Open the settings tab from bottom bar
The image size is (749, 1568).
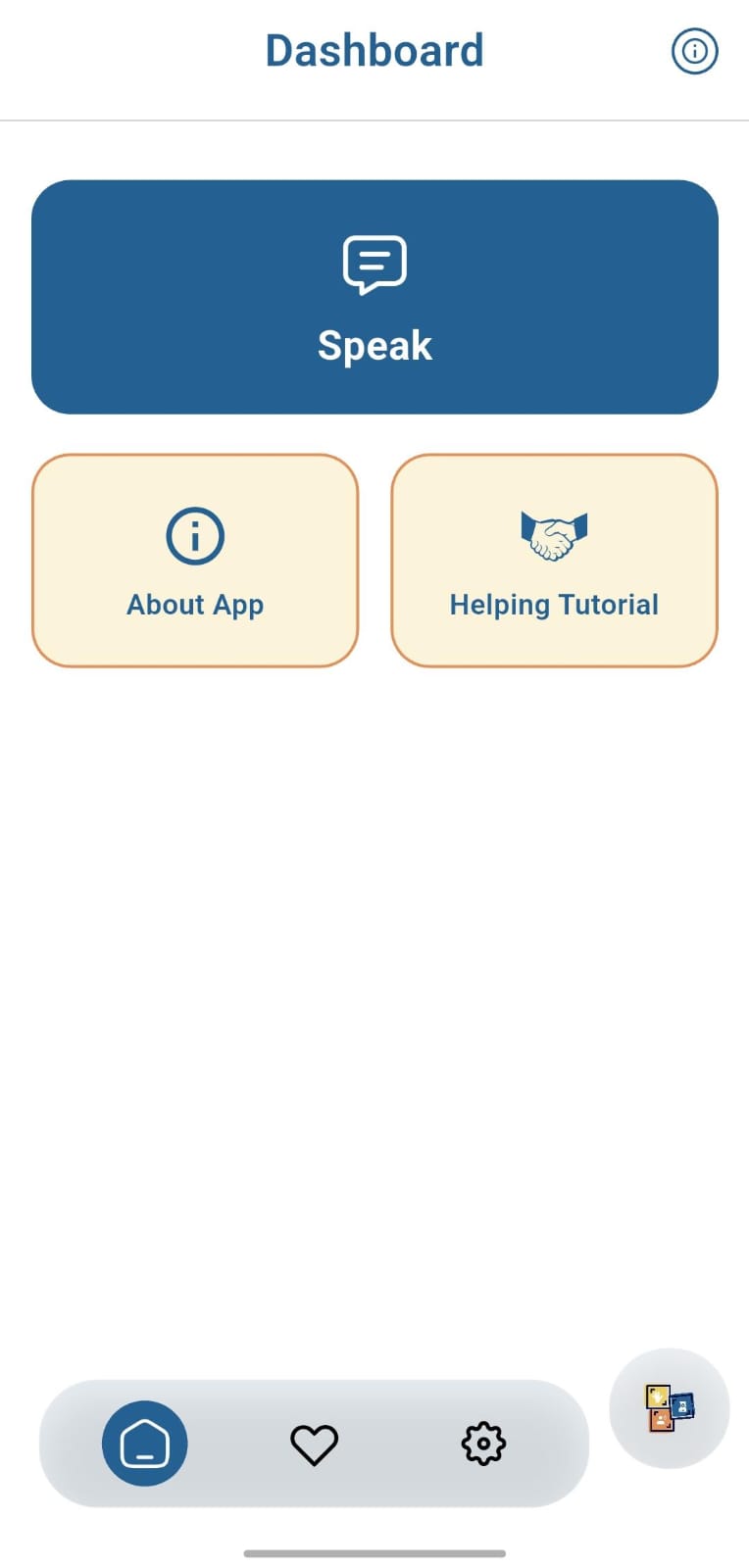(481, 1443)
